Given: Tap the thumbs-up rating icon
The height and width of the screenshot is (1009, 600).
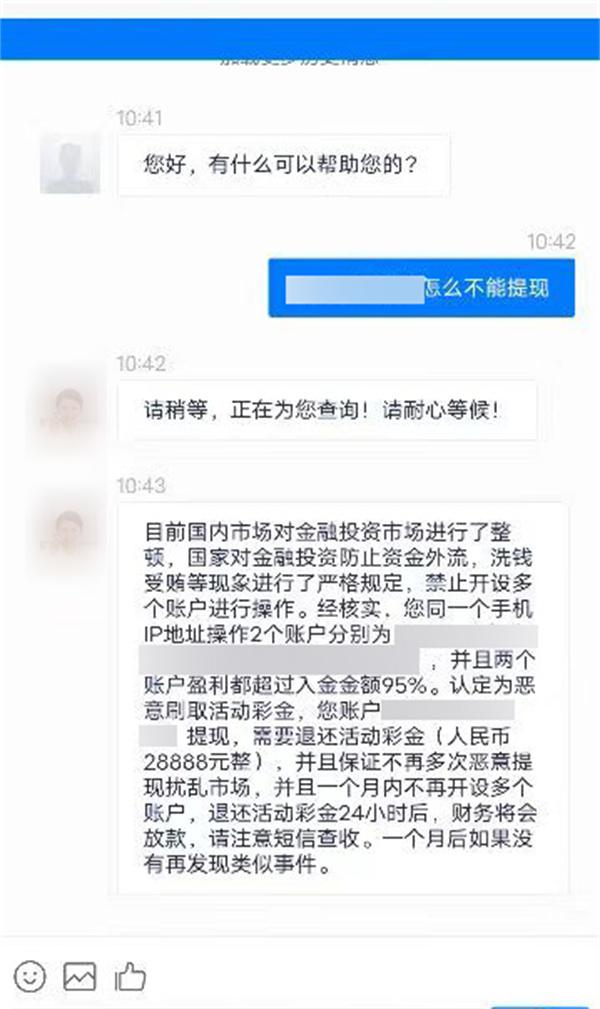Looking at the screenshot, I should click(131, 975).
